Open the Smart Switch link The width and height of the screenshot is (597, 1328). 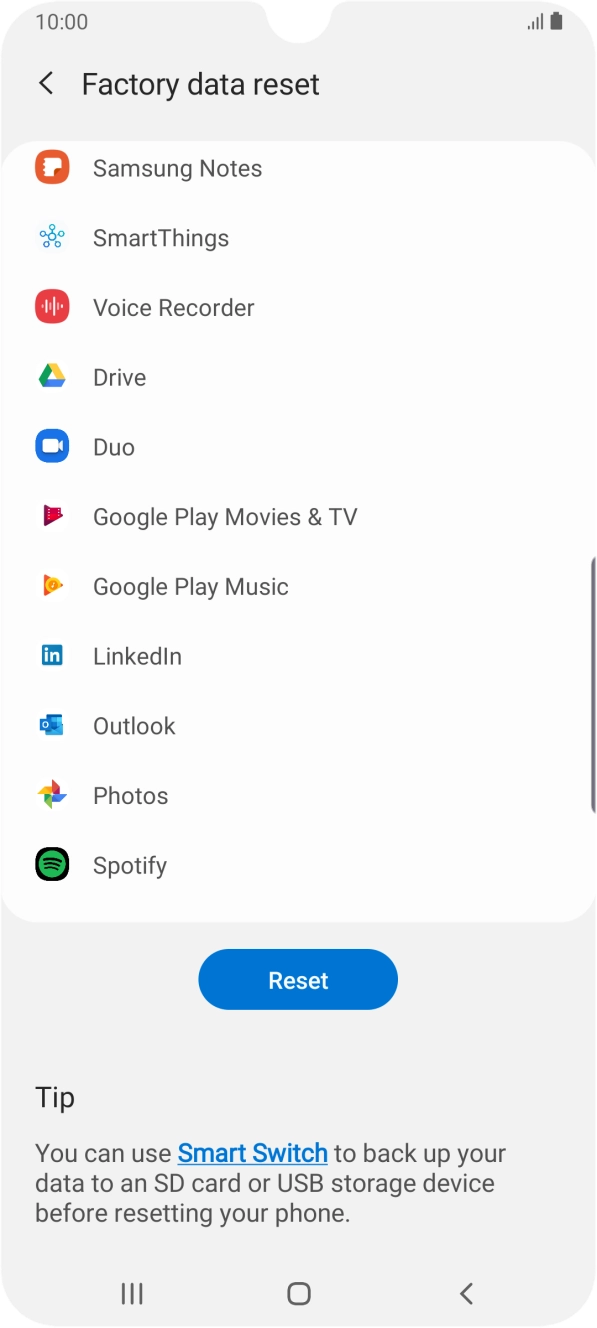(253, 1153)
